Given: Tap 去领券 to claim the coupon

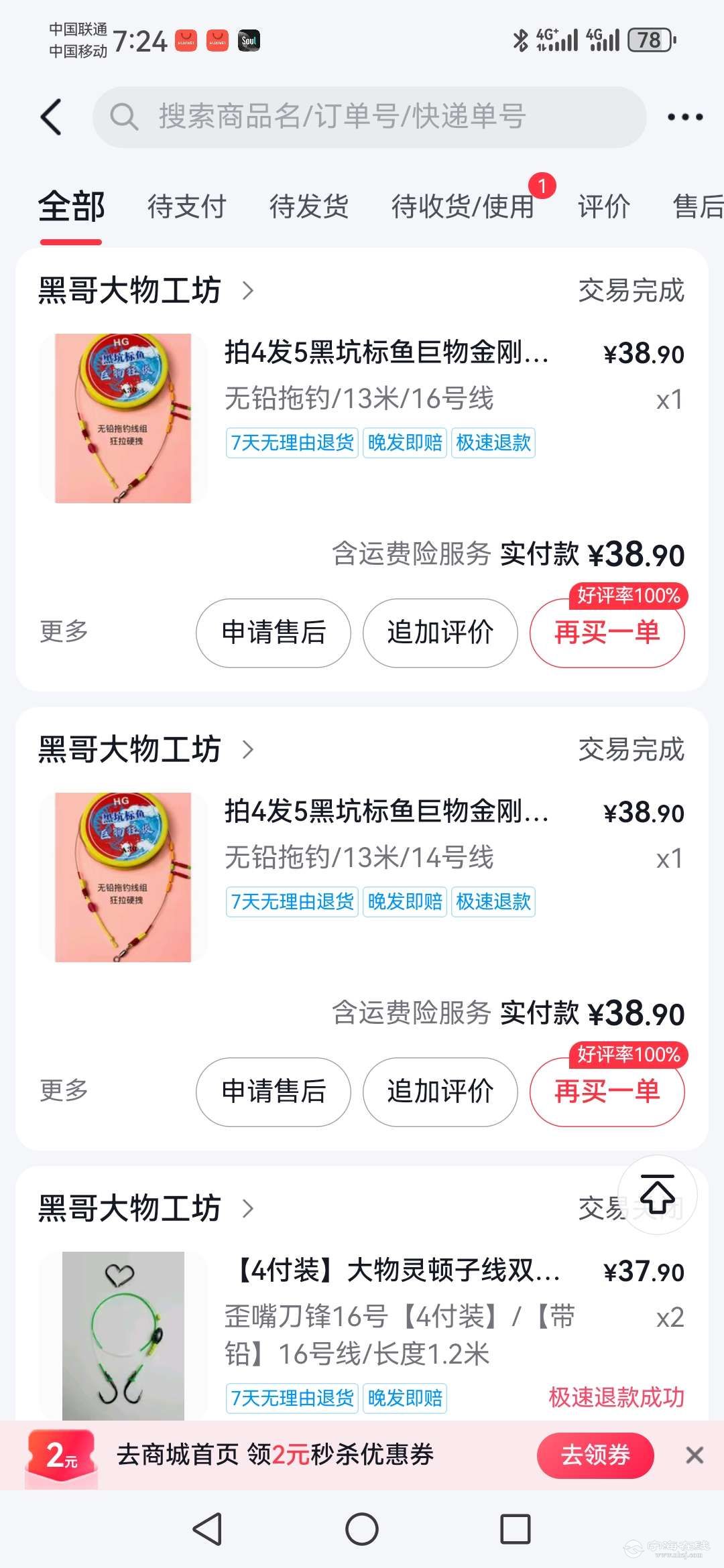Looking at the screenshot, I should tap(595, 1455).
